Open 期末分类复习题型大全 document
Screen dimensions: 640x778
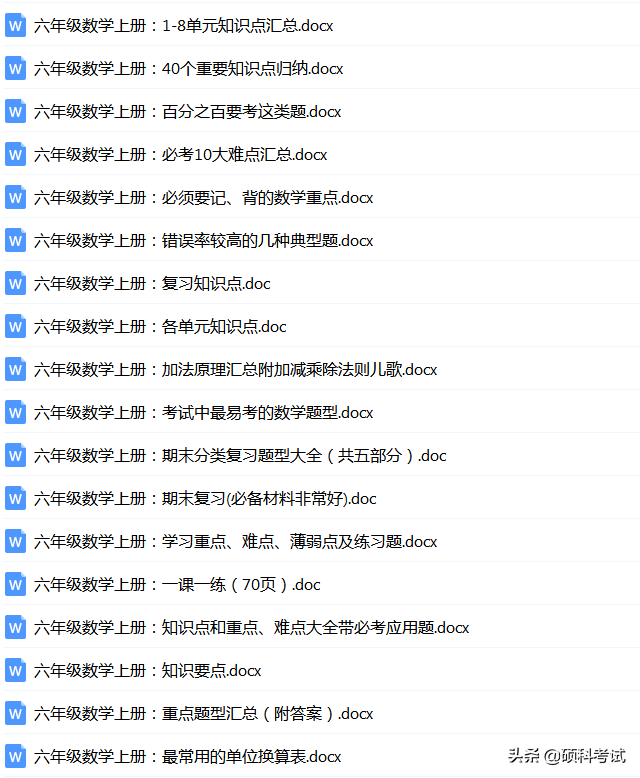(240, 456)
